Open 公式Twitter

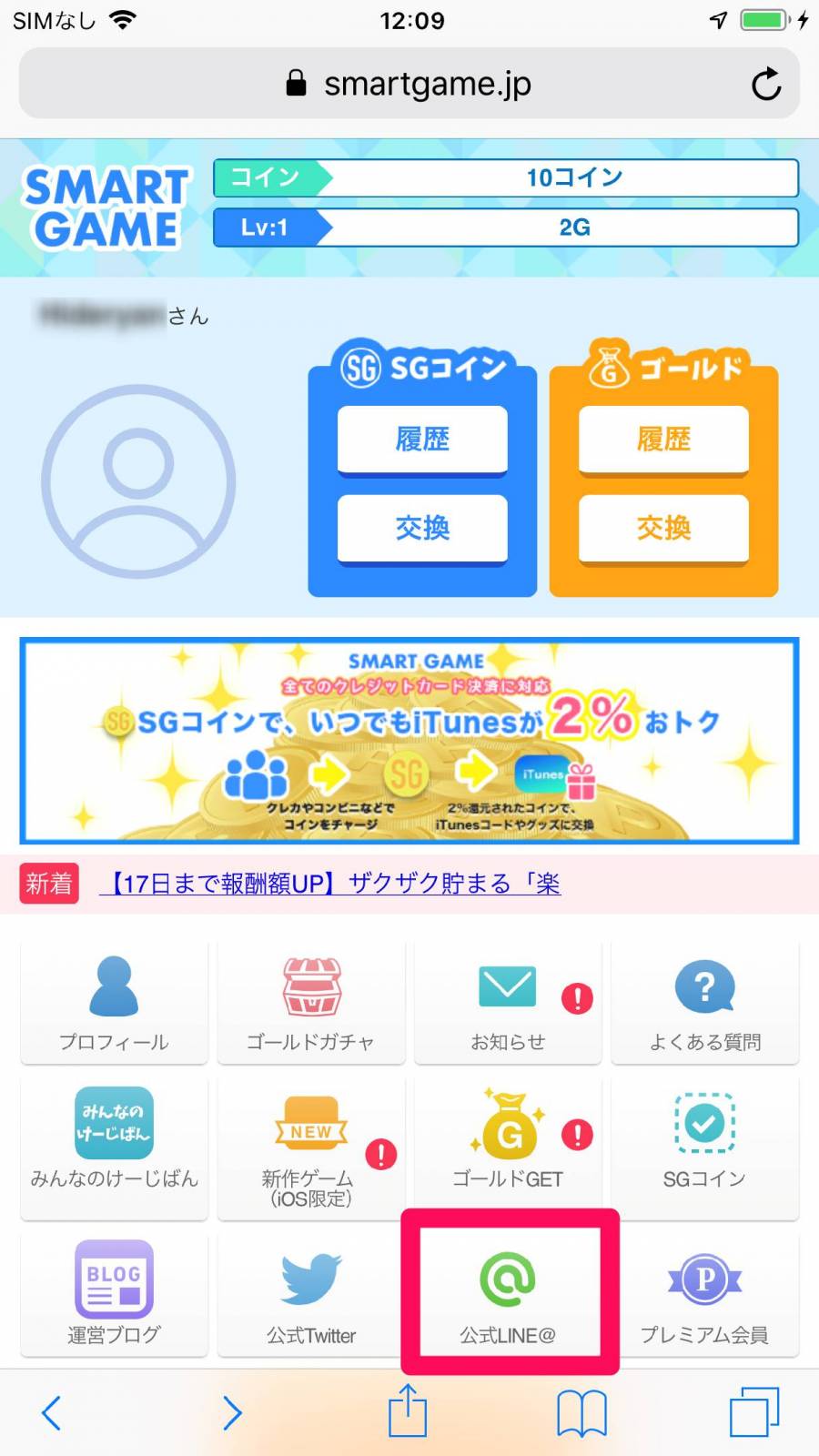(x=311, y=1294)
